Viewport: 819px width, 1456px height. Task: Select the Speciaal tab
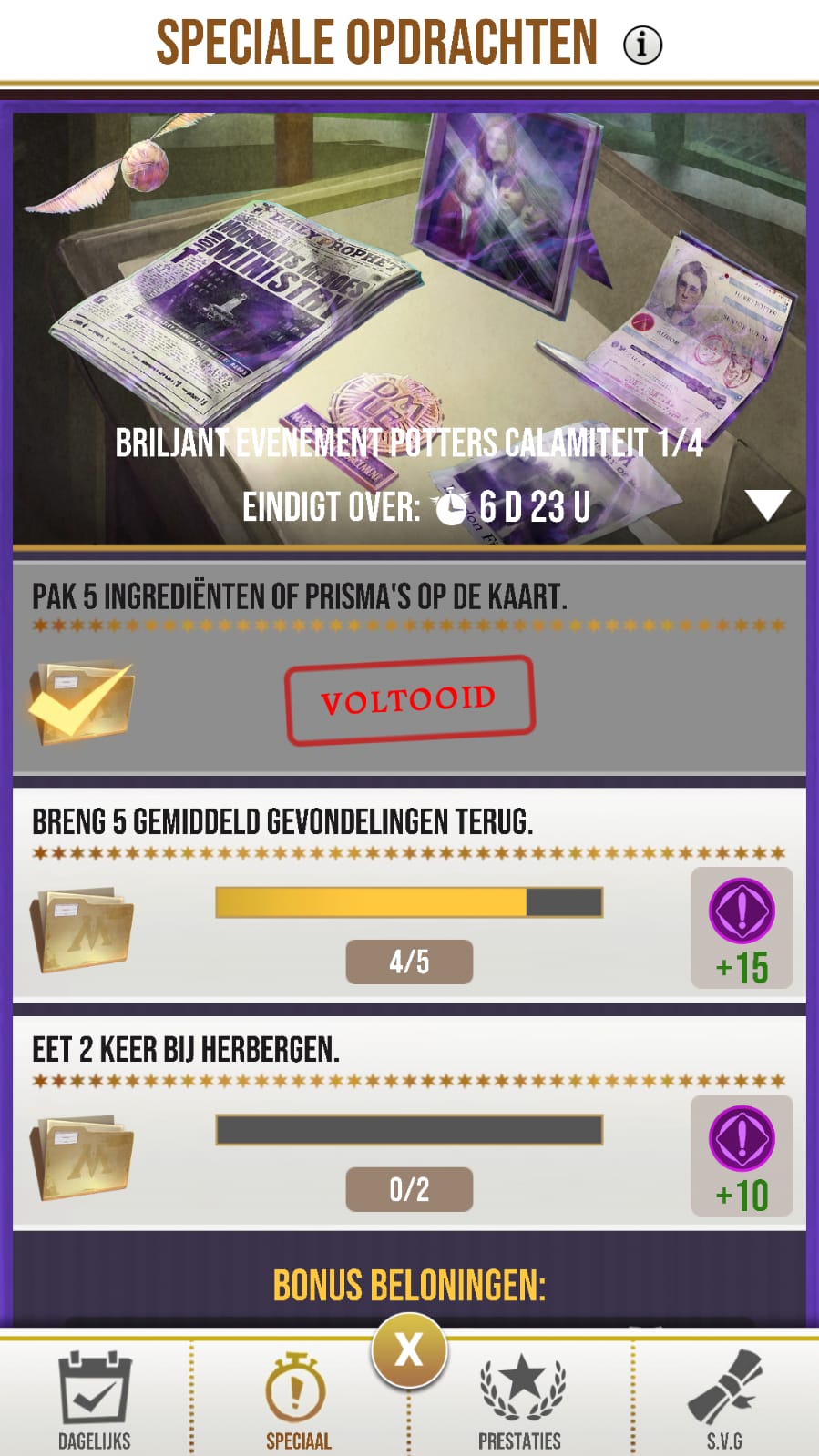(x=298, y=1401)
